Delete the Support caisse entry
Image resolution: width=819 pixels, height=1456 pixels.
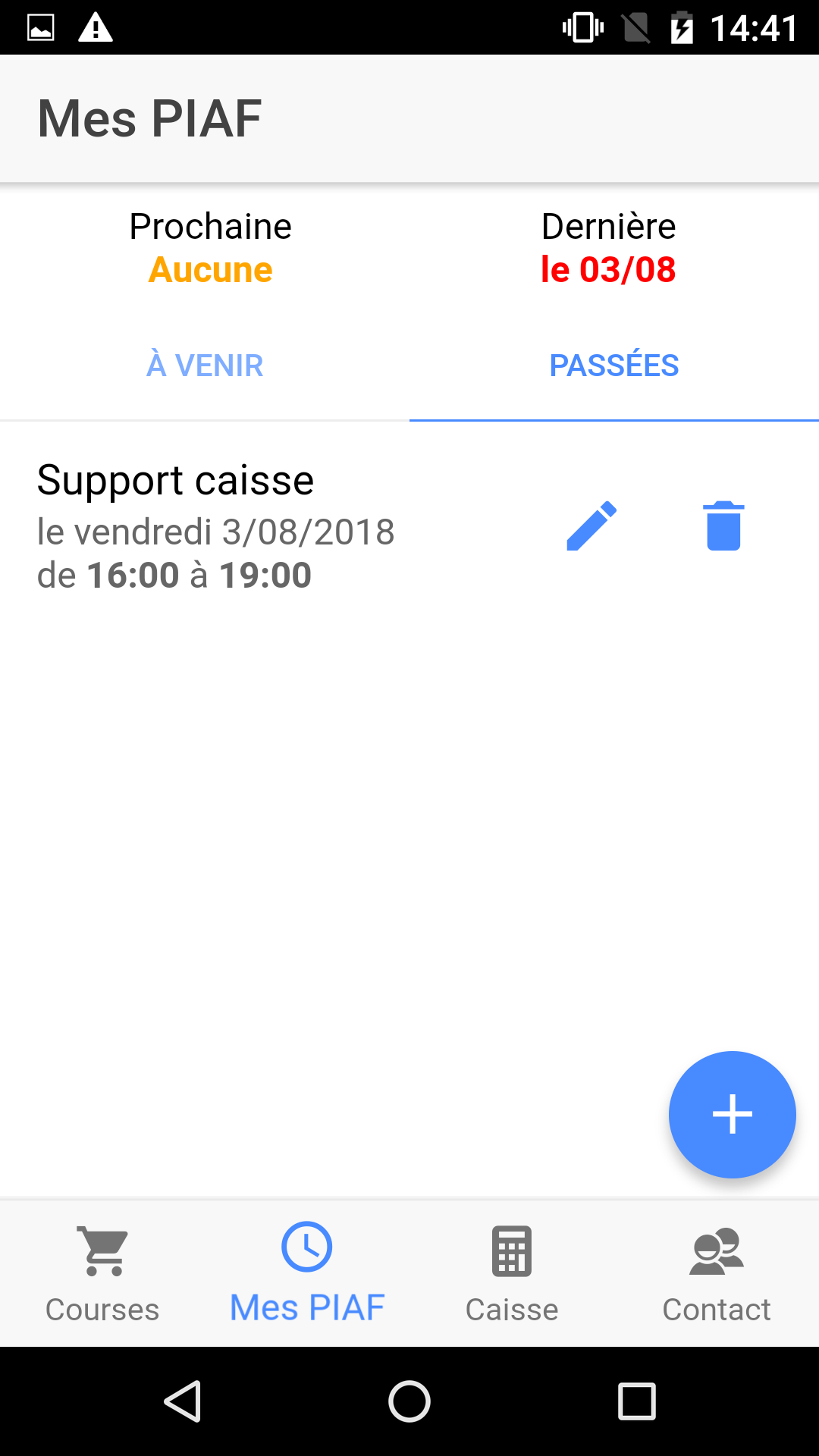pos(723,526)
